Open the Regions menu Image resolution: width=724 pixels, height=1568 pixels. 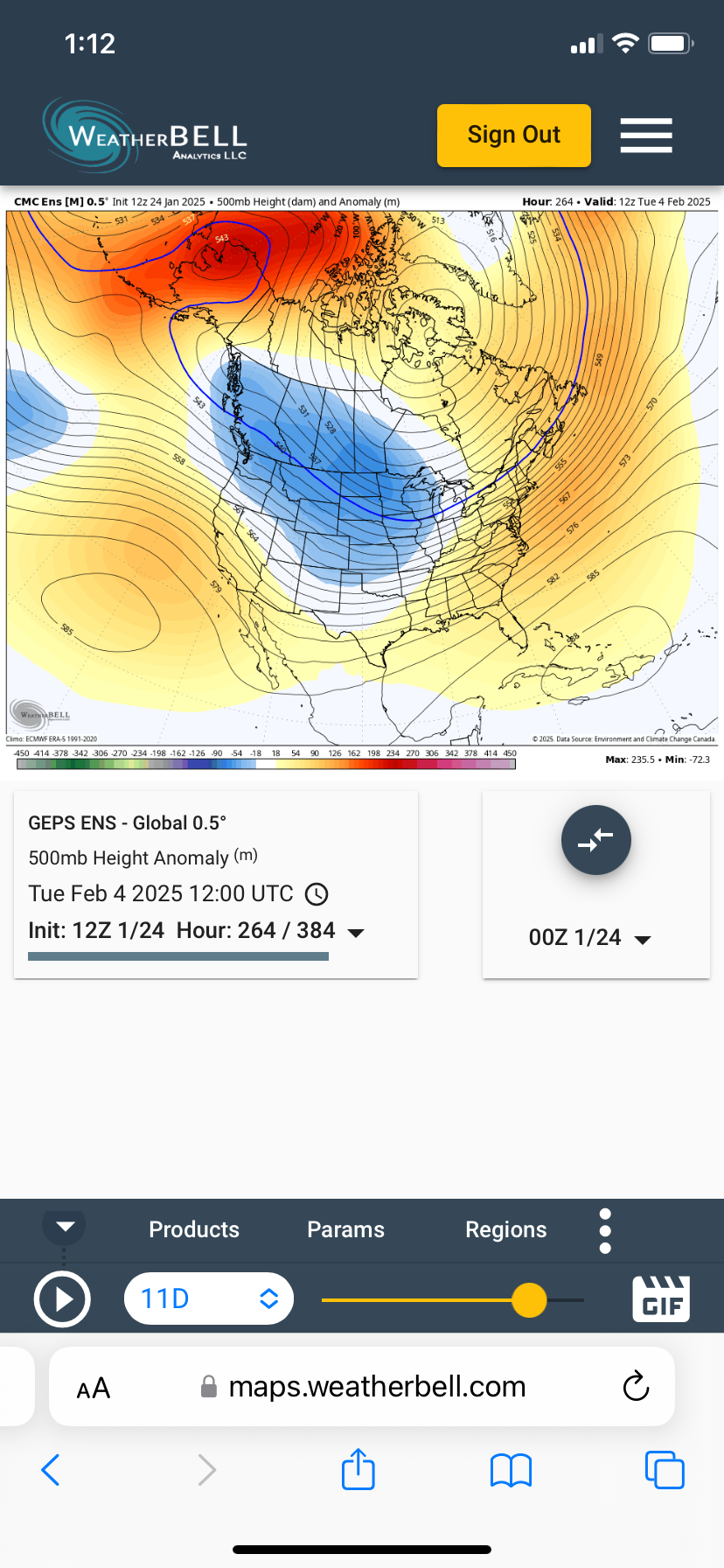click(x=505, y=1229)
